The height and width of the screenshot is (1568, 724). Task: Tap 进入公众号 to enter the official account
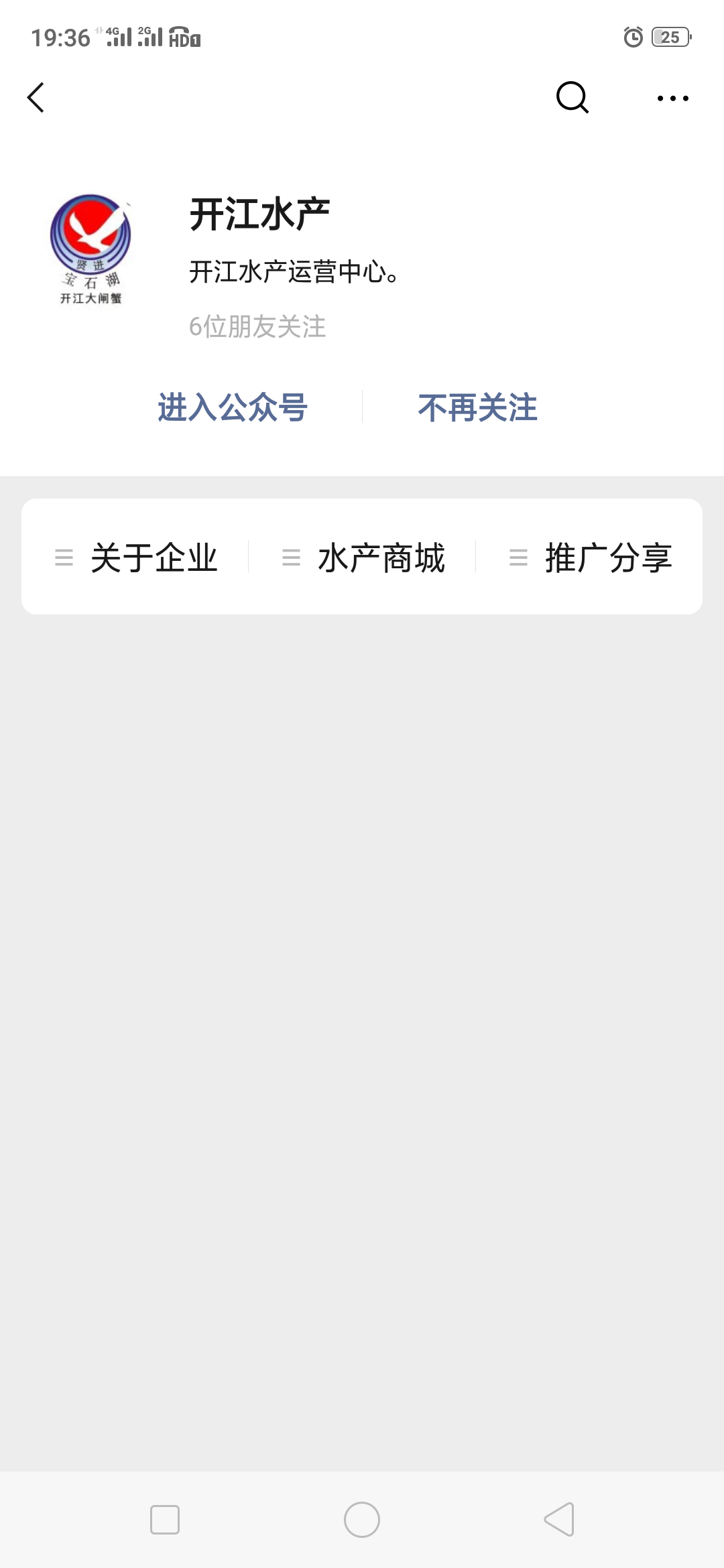pyautogui.click(x=233, y=407)
